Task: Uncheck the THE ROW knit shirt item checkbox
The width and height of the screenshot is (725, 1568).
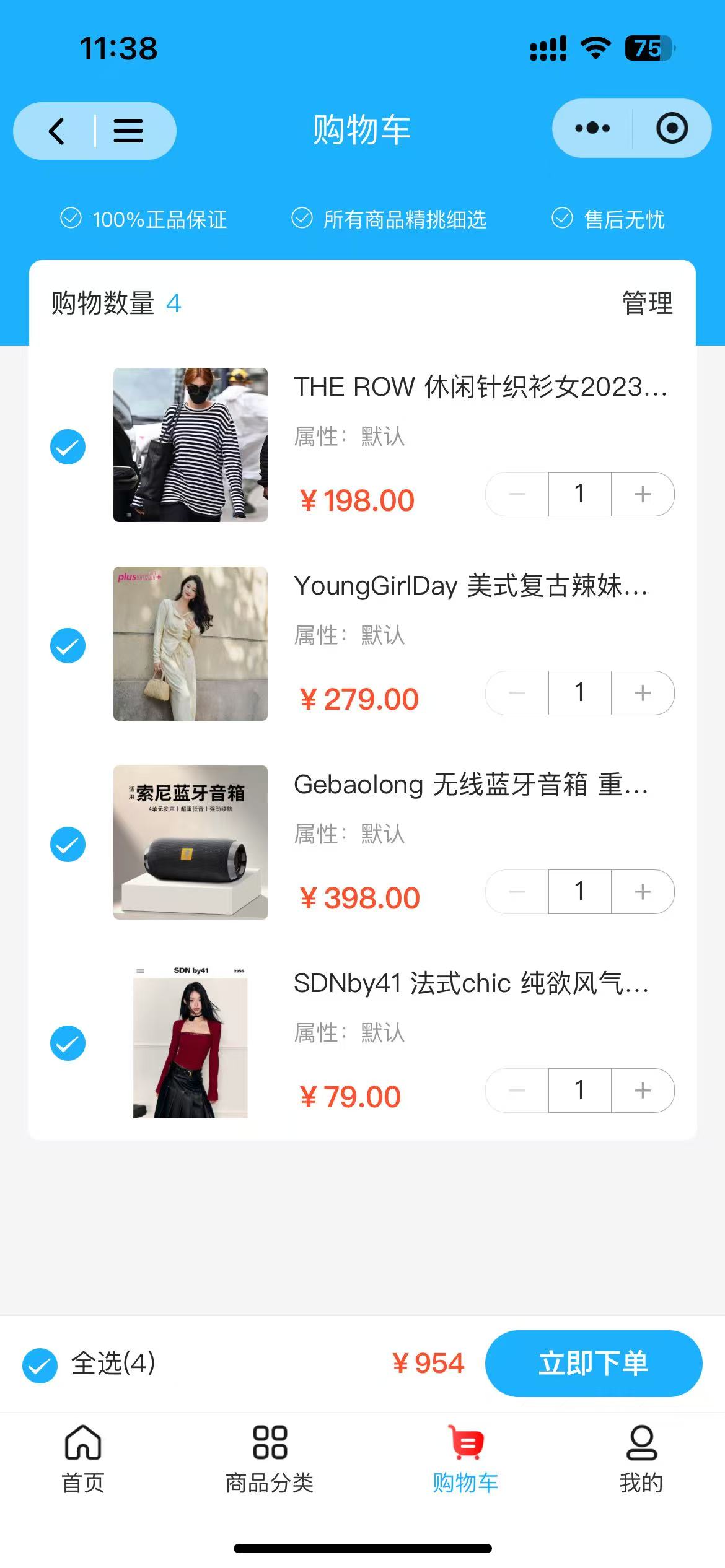Action: pyautogui.click(x=68, y=446)
